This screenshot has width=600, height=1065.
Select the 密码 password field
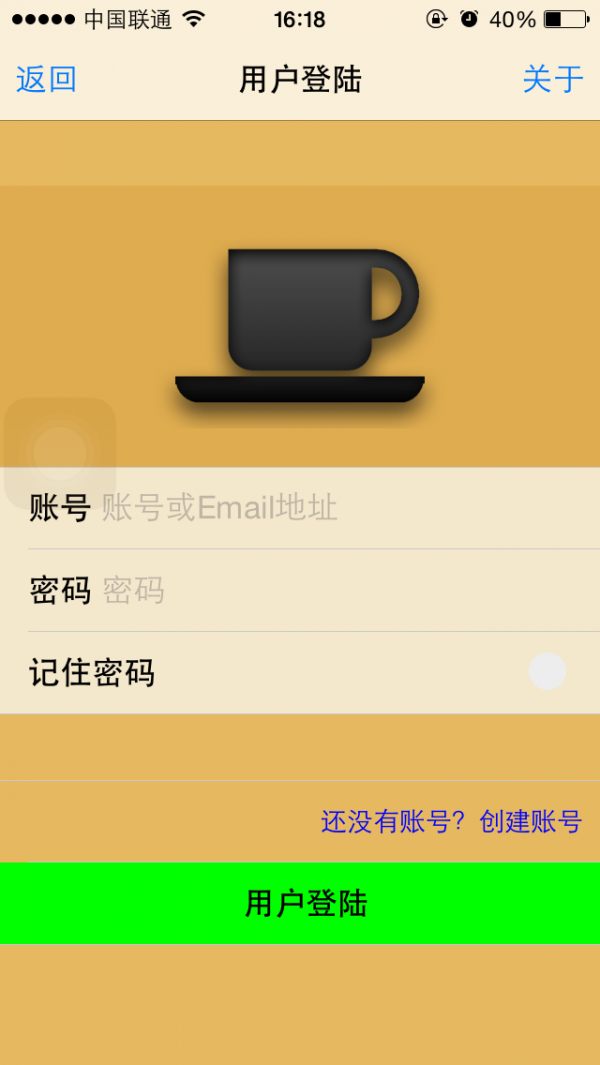click(340, 590)
